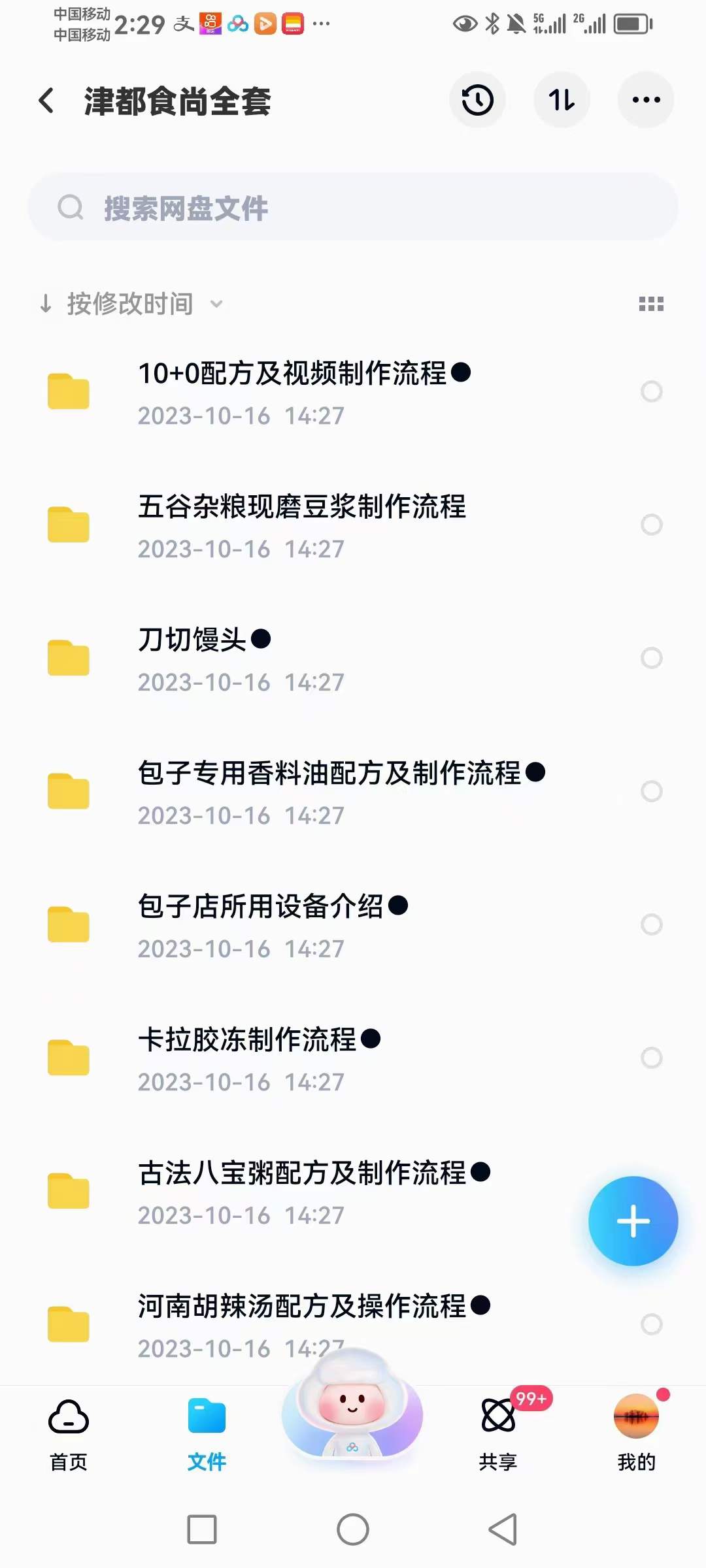The height and width of the screenshot is (1568, 706).
Task: Tap the blue plus upload button
Action: click(x=632, y=1222)
